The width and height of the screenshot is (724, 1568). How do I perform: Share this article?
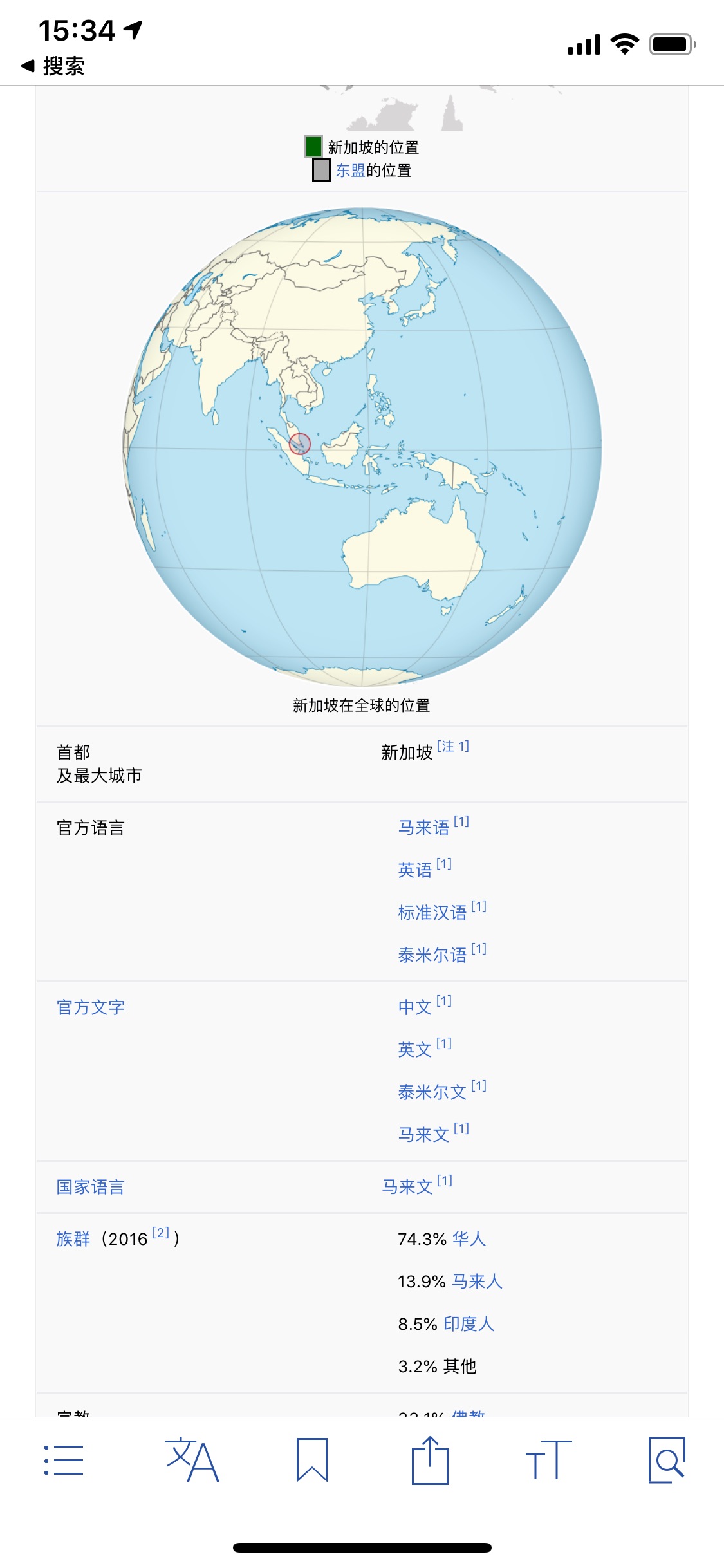click(x=430, y=1460)
